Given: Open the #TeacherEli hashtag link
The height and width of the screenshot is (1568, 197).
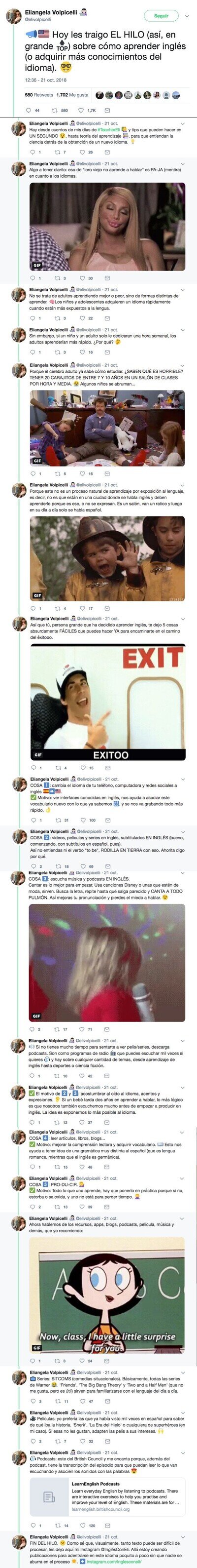Looking at the screenshot, I should (109, 130).
